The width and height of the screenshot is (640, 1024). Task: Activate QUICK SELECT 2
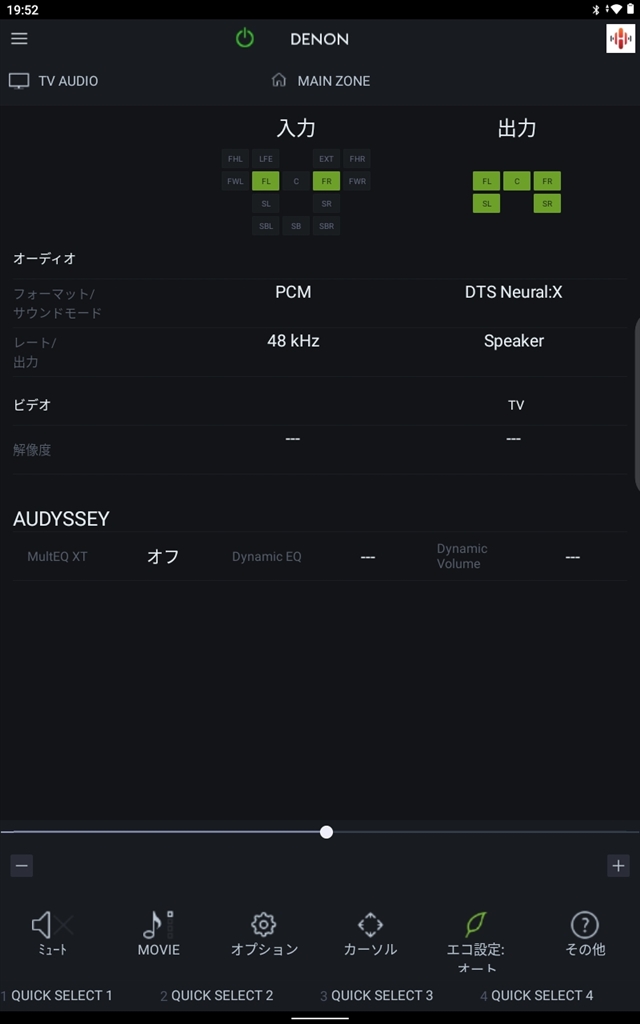[218, 995]
